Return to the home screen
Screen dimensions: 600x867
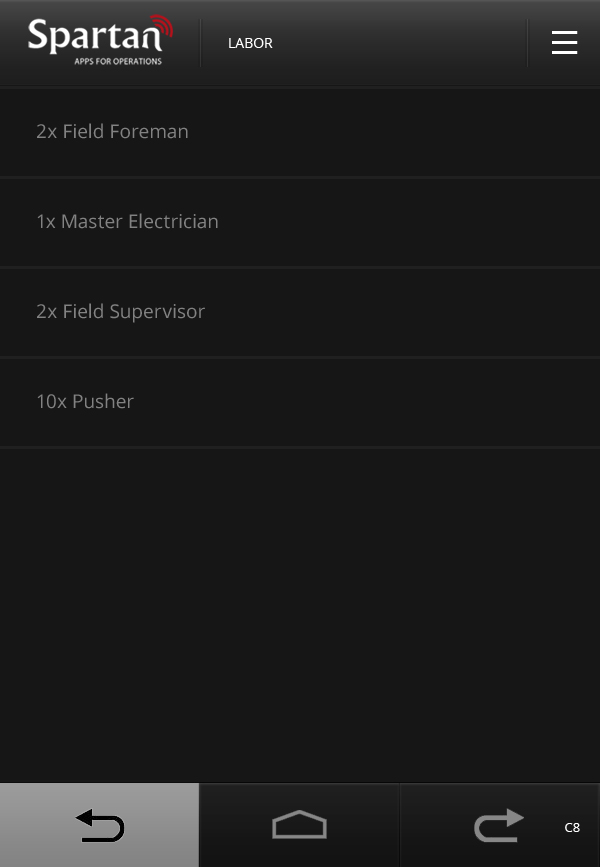point(299,826)
